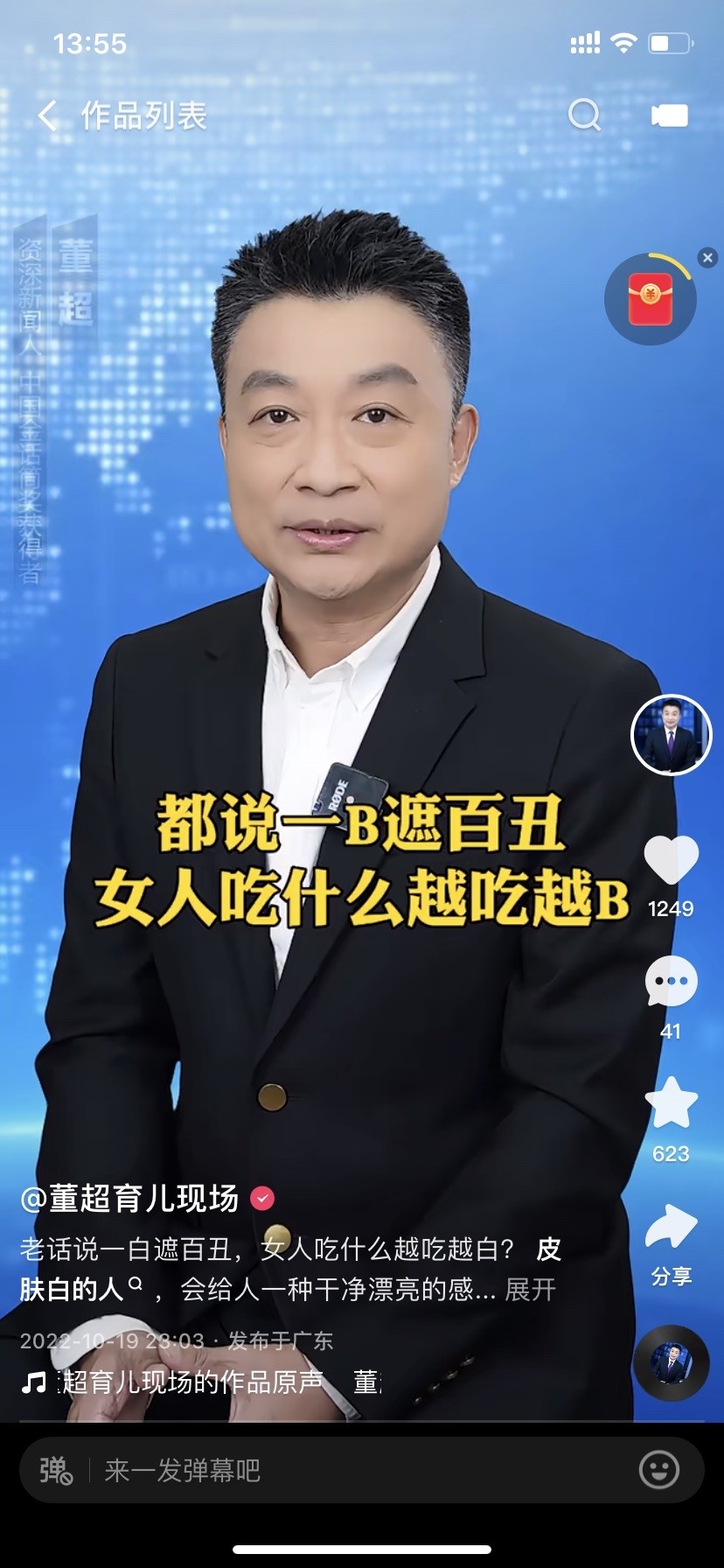724x1568 pixels.
Task: Toggle the 弹 danmaku switch
Action: pyautogui.click(x=56, y=1470)
